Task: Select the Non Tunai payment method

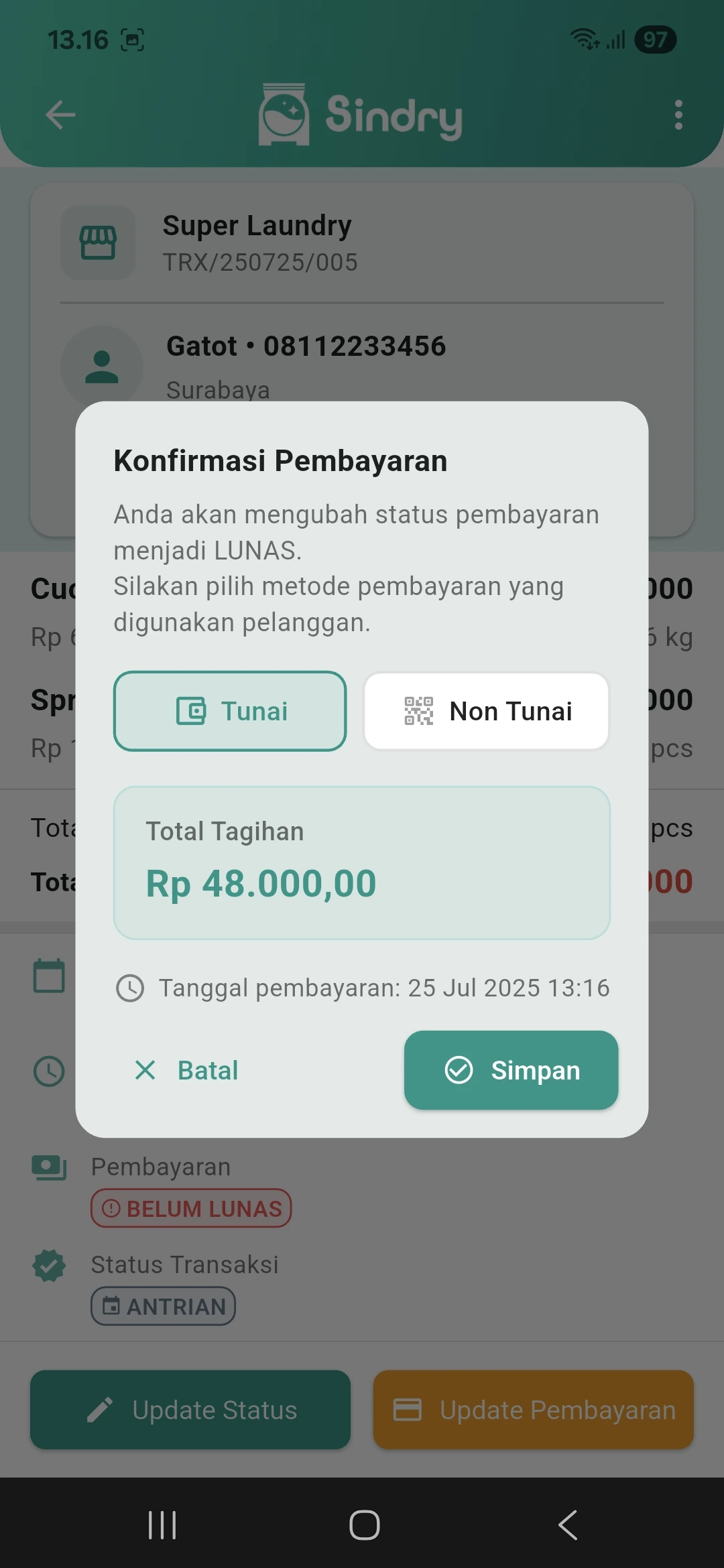Action: pos(486,711)
